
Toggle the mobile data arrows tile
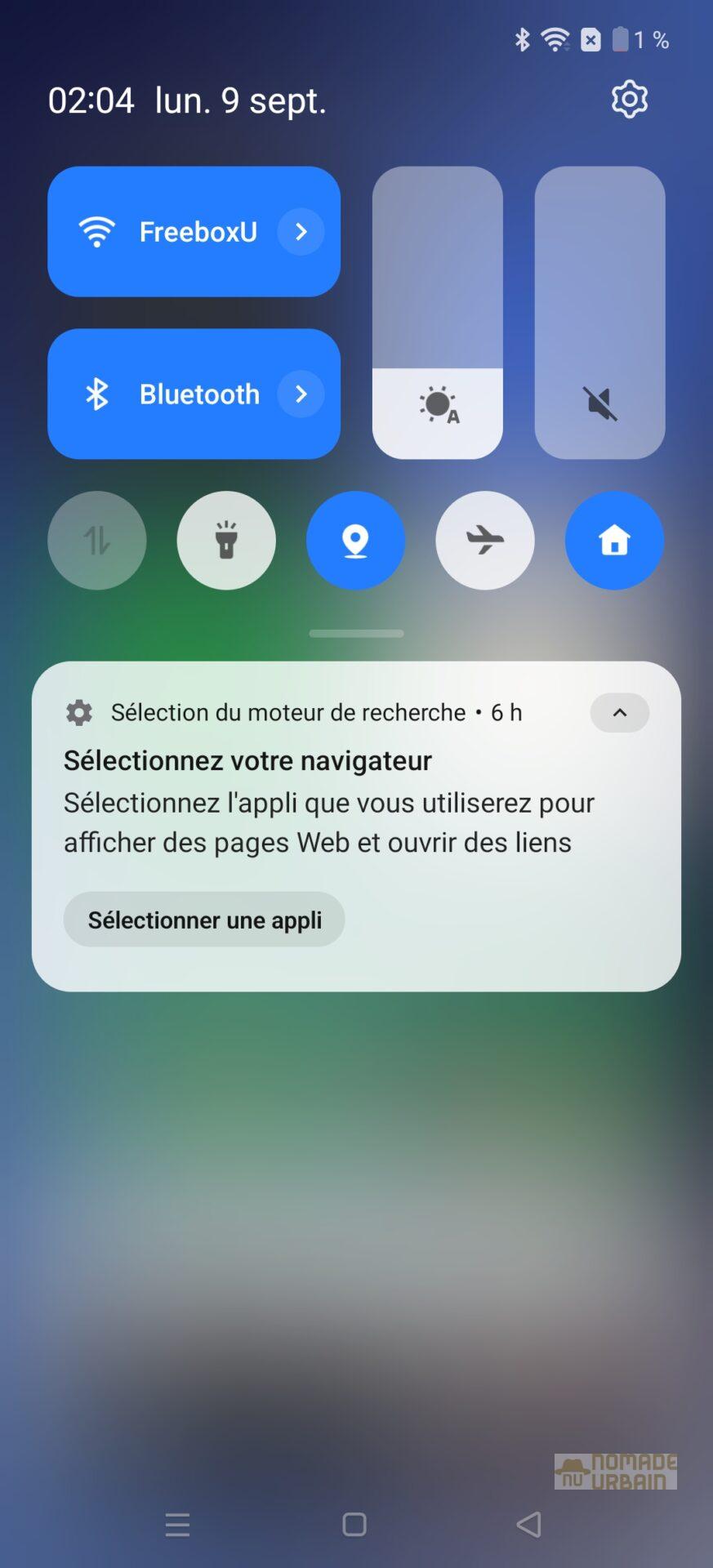[97, 541]
